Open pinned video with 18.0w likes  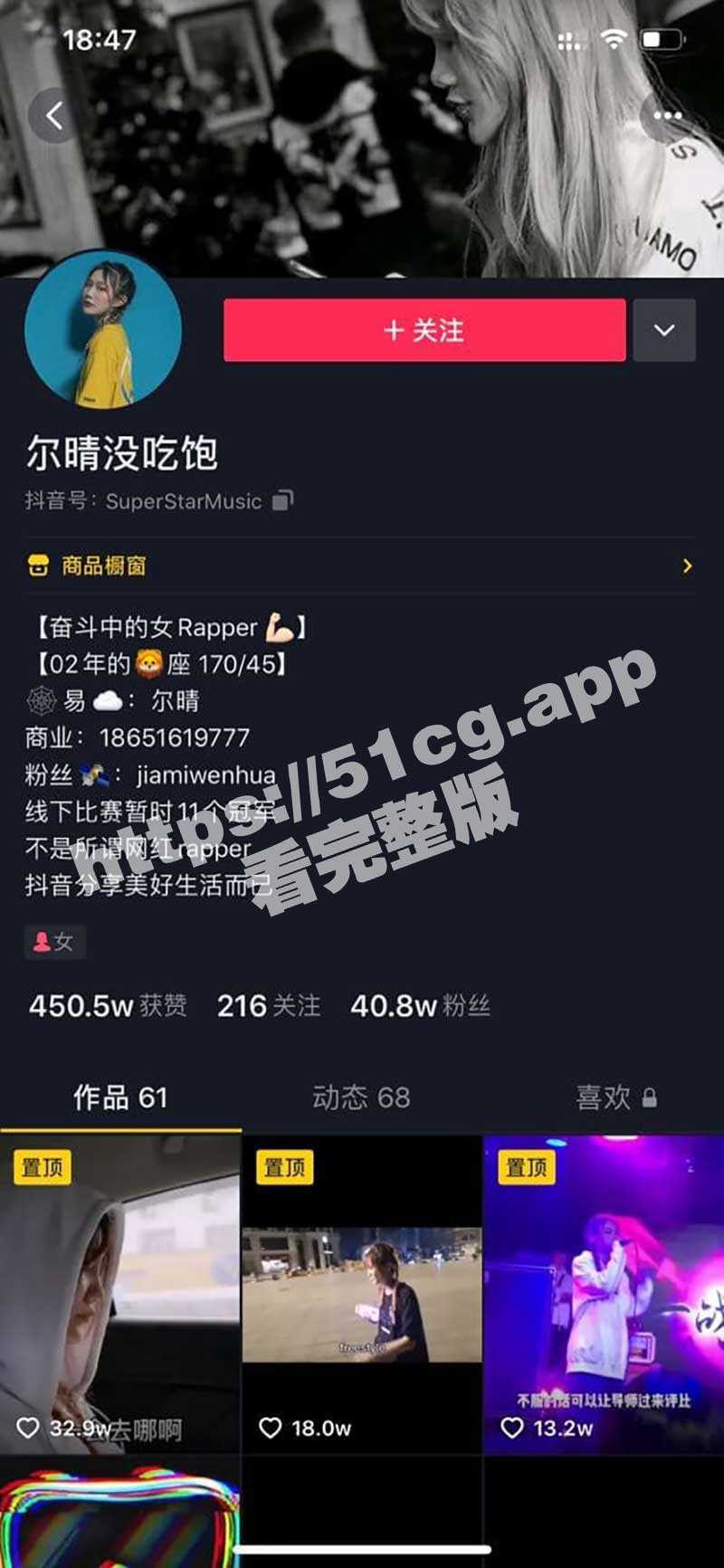[x=361, y=1294]
